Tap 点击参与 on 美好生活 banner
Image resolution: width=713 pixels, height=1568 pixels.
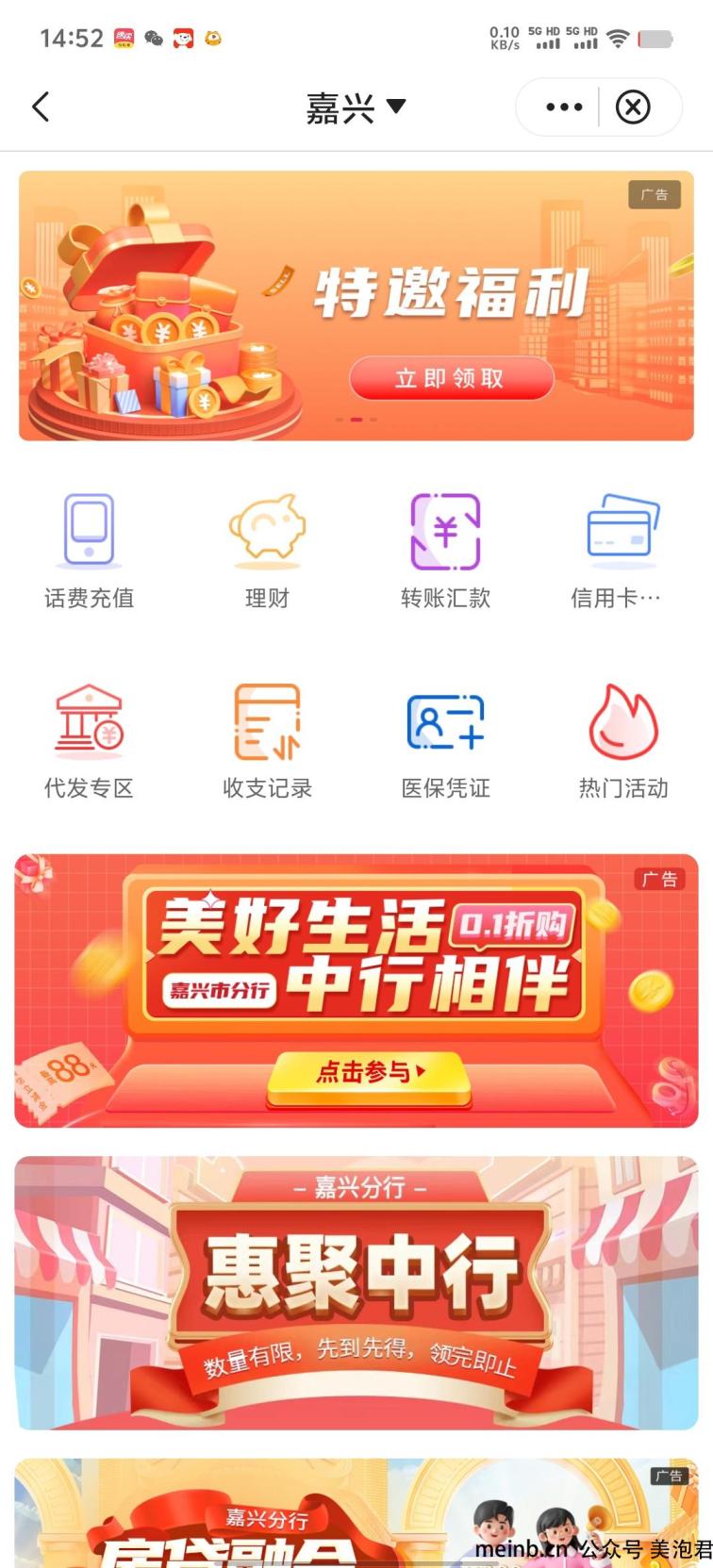tap(369, 1072)
